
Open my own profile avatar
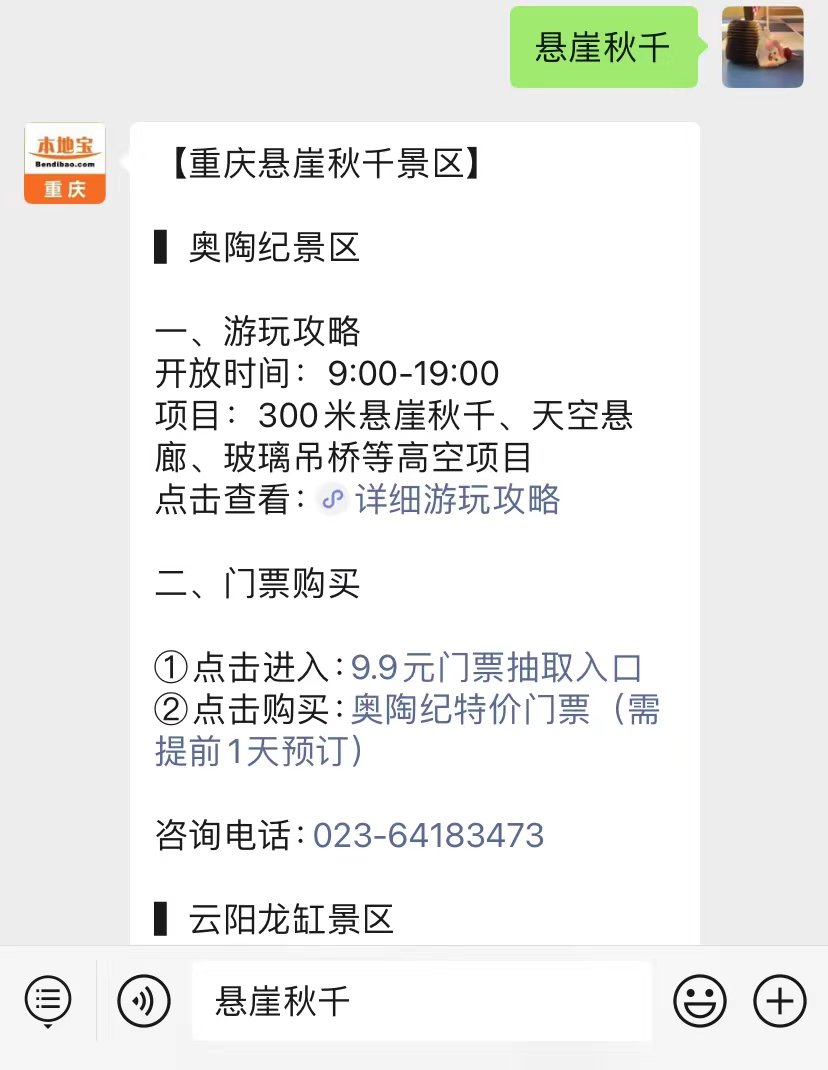[x=762, y=47]
